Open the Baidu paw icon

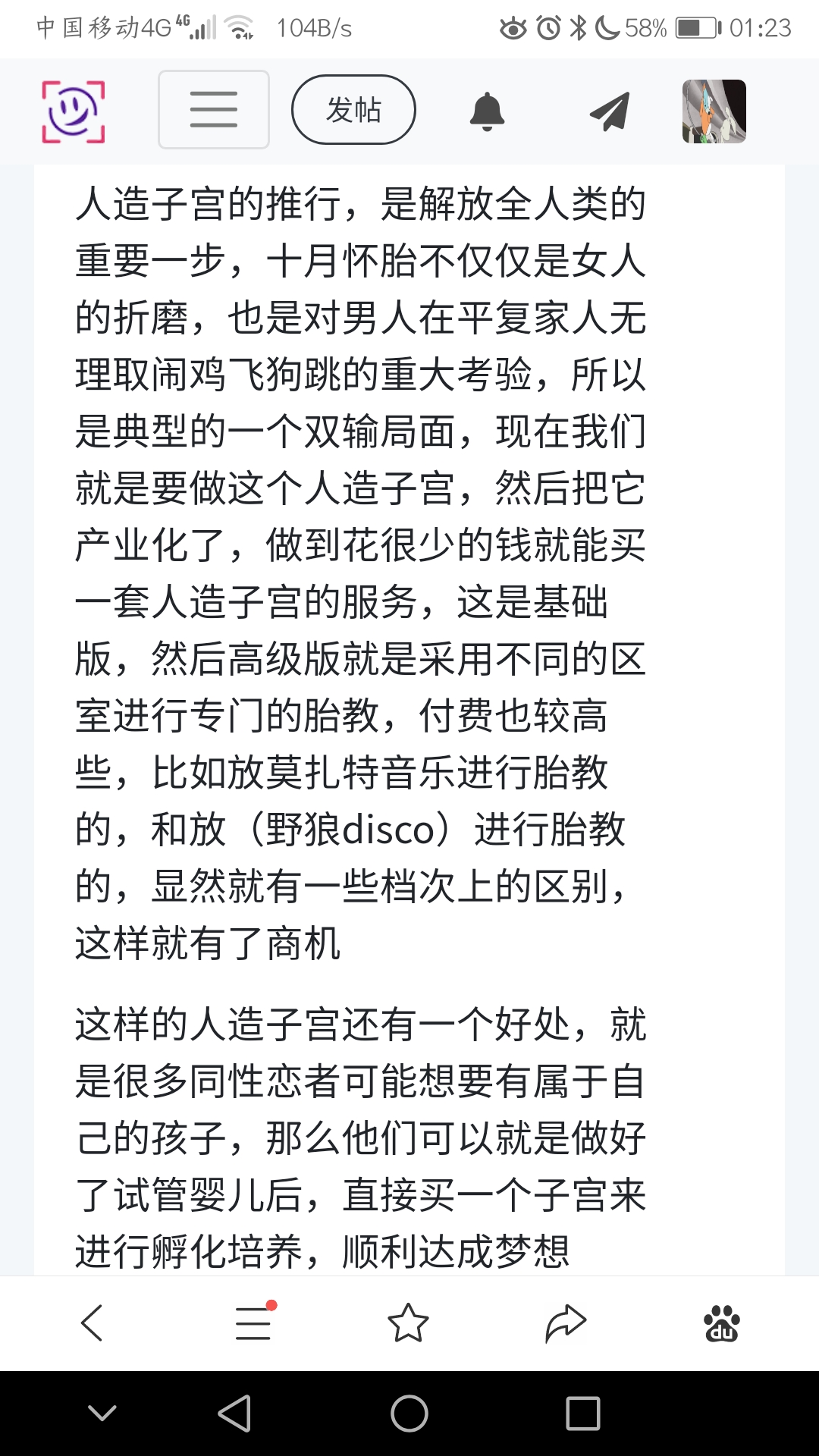click(721, 1323)
